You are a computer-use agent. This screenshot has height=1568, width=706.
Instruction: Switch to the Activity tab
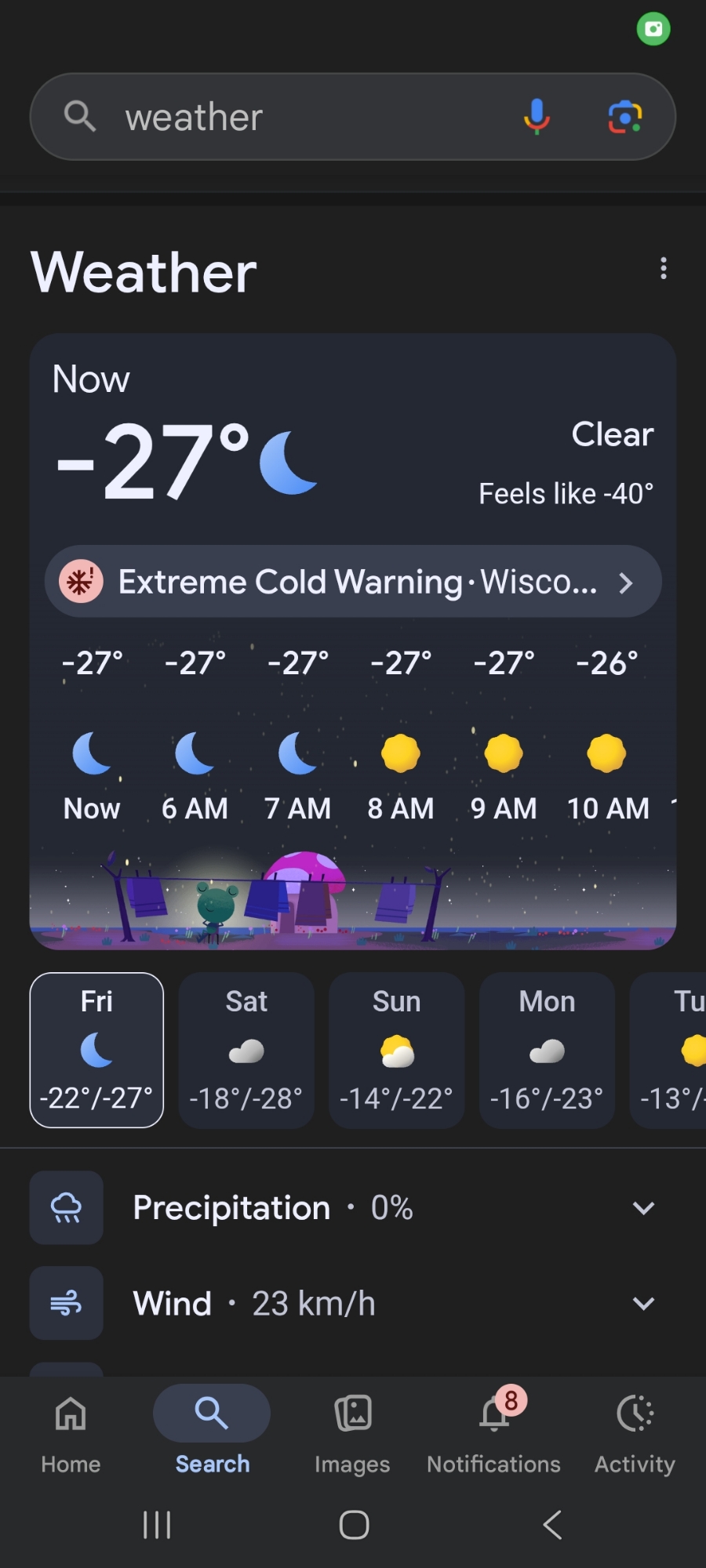tap(635, 1429)
